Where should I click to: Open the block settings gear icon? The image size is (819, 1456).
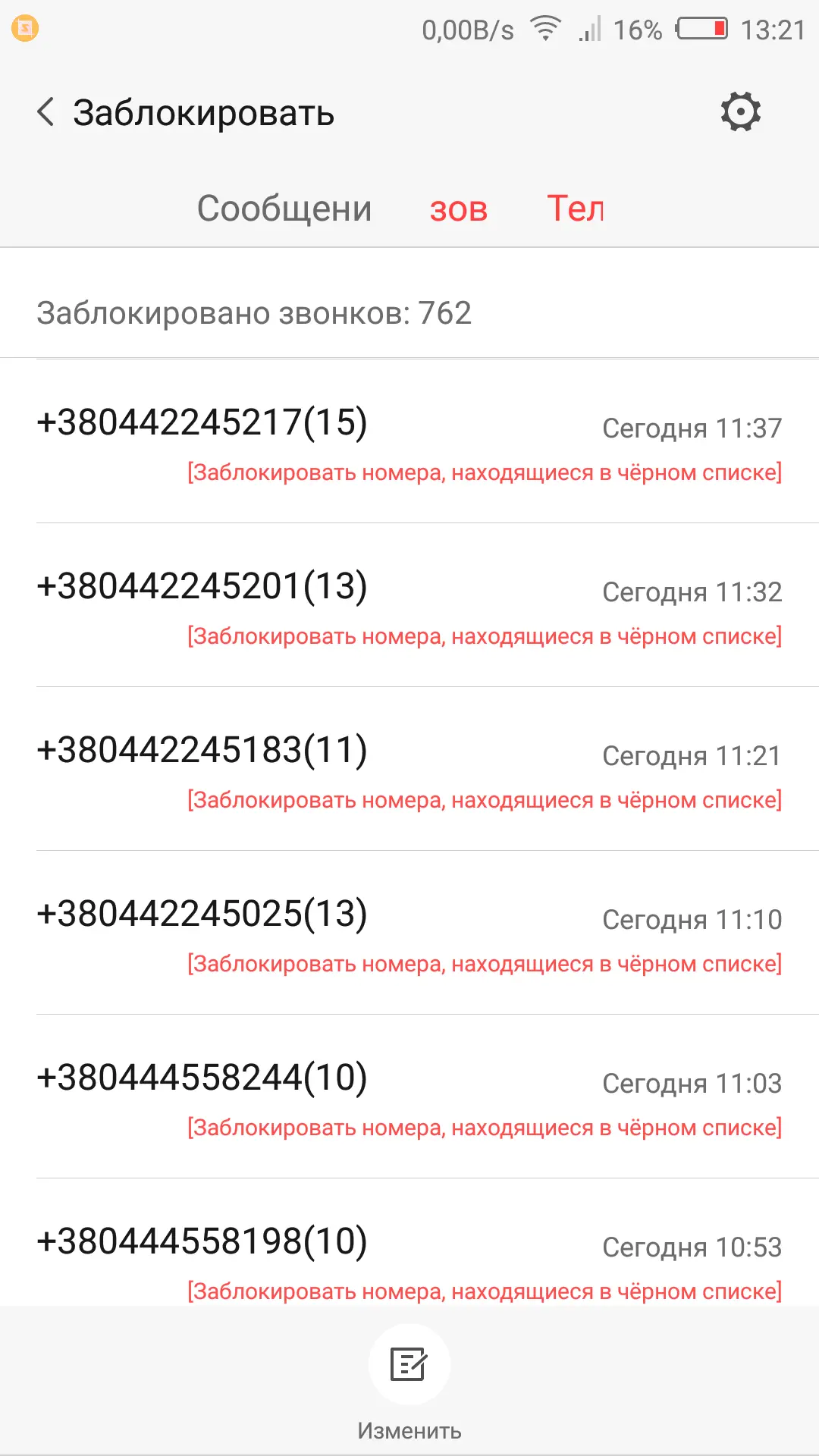(740, 112)
